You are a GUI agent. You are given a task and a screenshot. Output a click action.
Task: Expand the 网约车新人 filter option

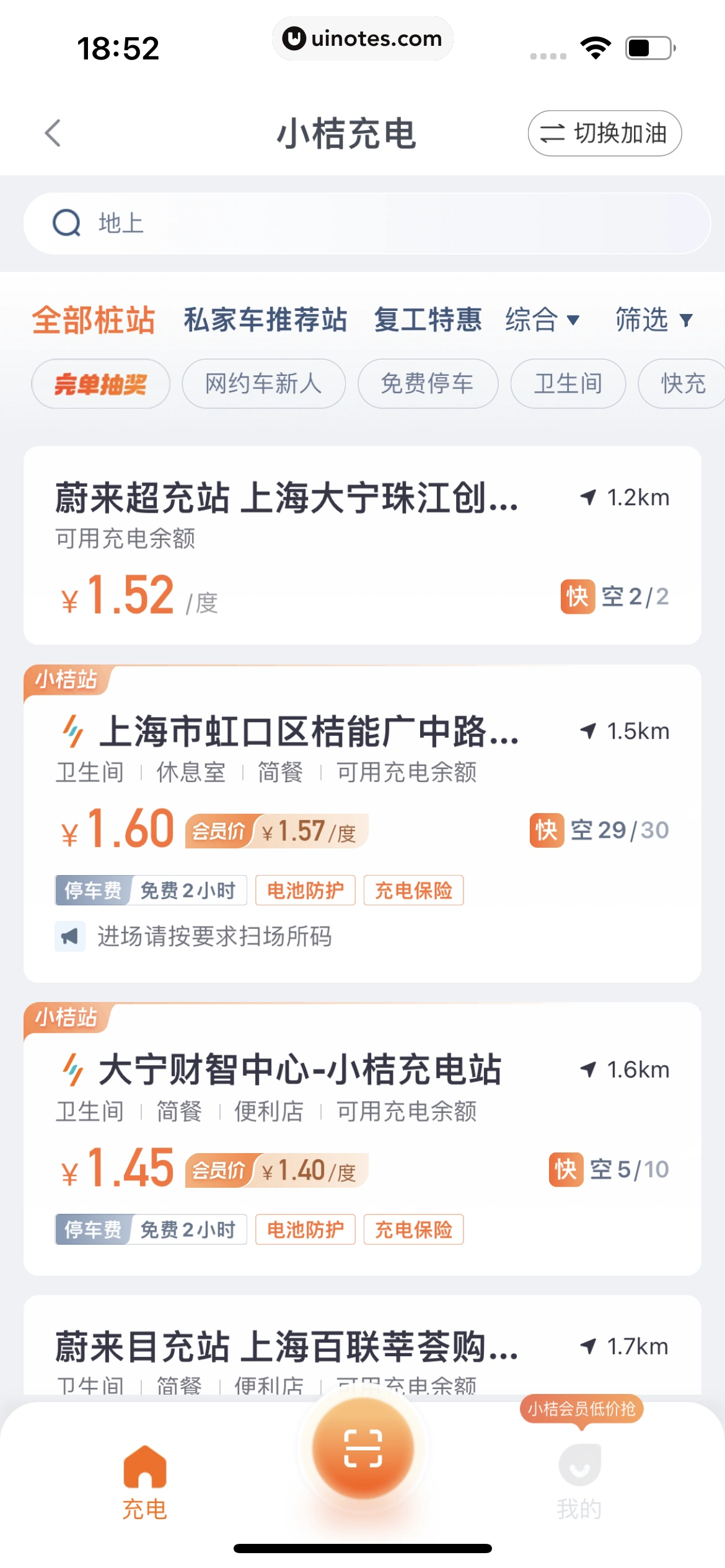click(263, 384)
